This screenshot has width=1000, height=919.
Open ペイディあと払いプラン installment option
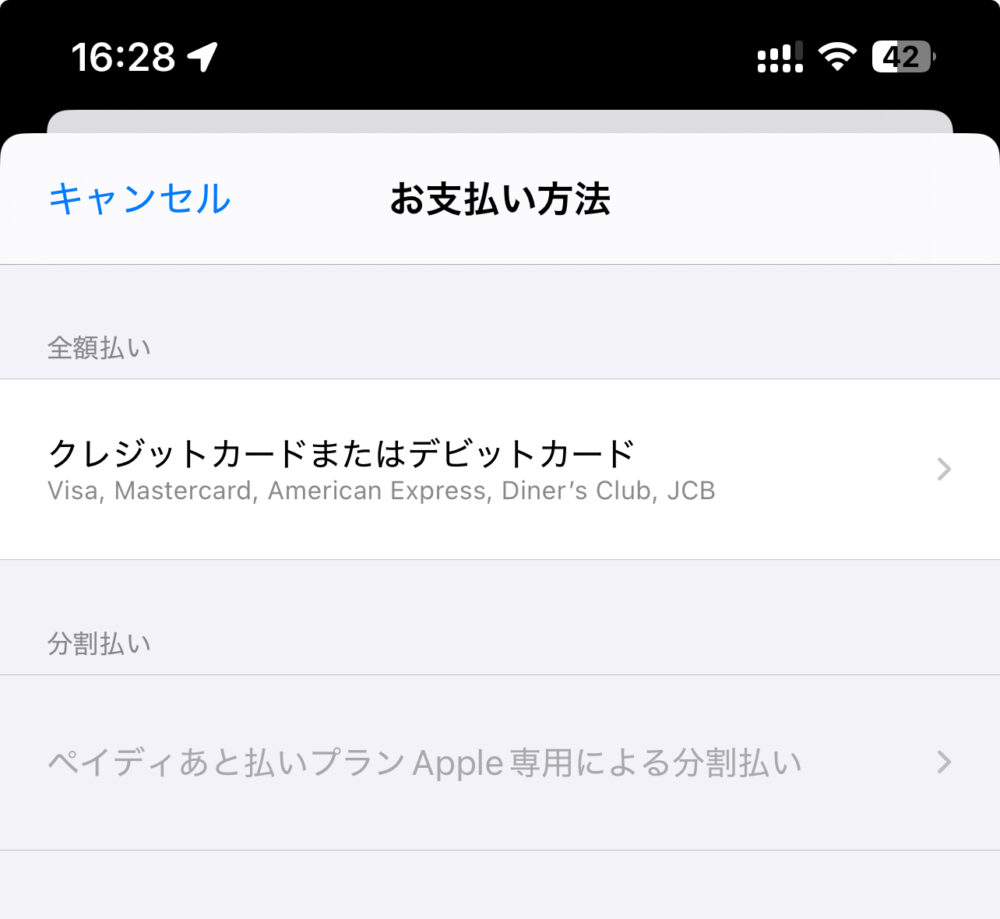tap(500, 763)
